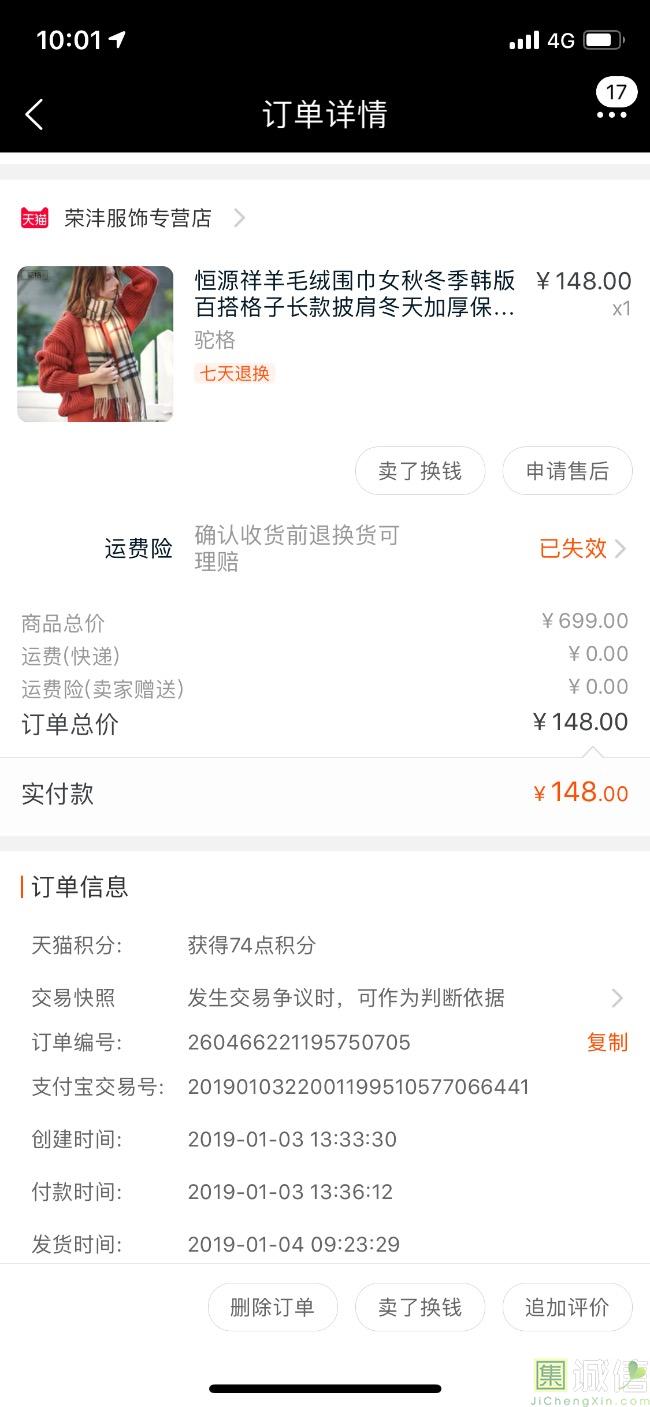Open the 运费险 已失效 details
The image size is (650, 1407).
[x=583, y=548]
